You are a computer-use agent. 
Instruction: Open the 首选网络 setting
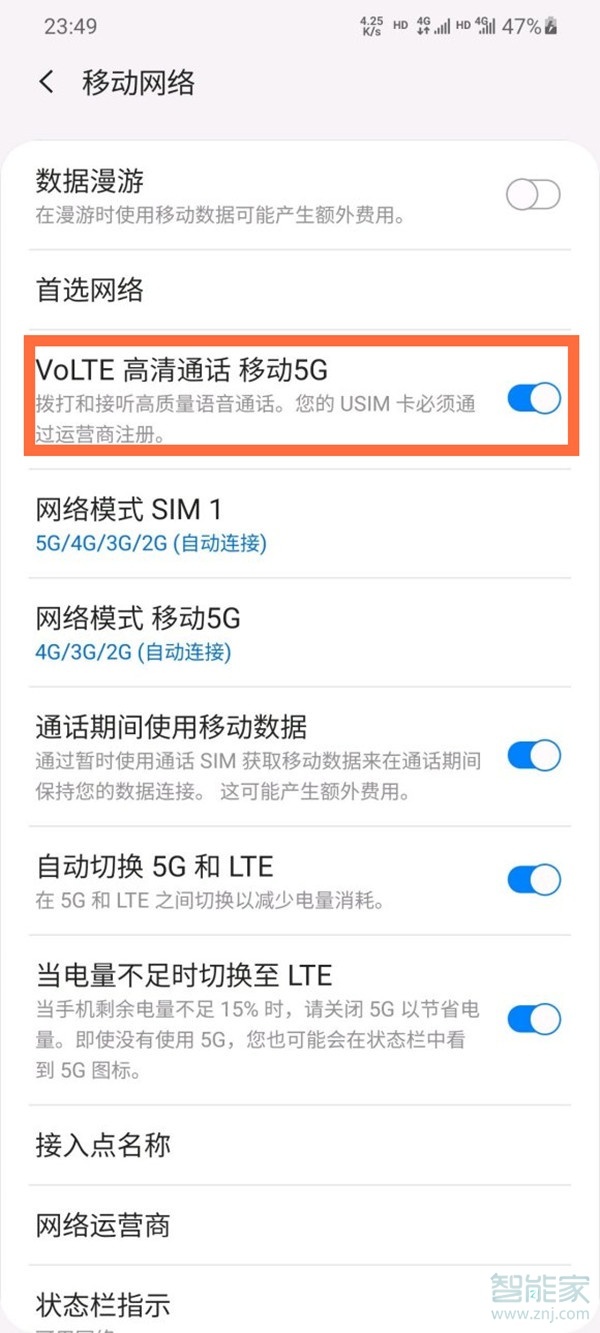click(x=300, y=290)
